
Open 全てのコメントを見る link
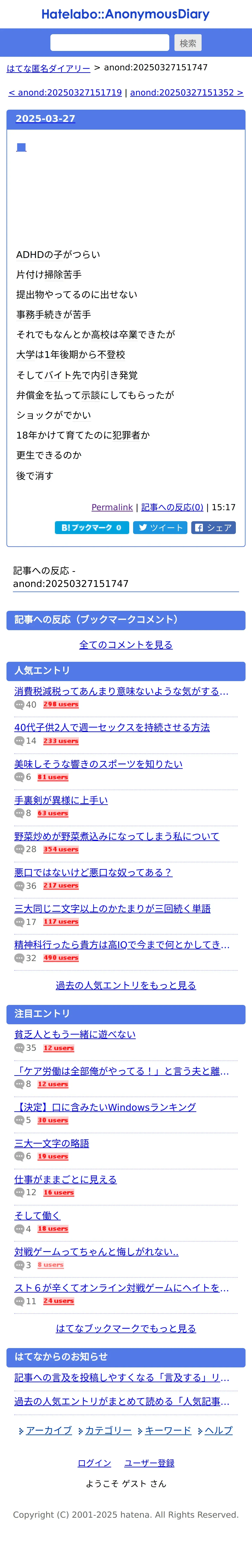pyautogui.click(x=126, y=645)
